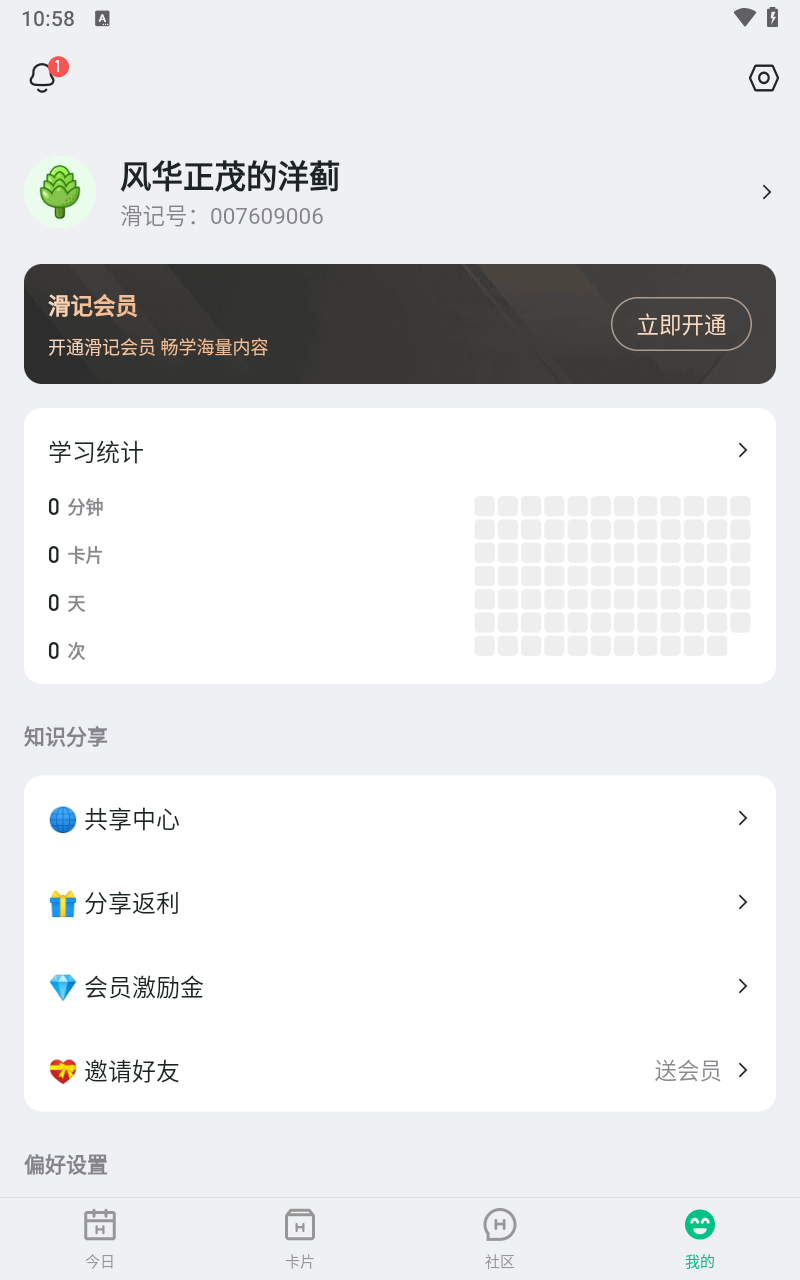Click the artichoke profile avatar
800x1280 pixels.
tap(60, 191)
